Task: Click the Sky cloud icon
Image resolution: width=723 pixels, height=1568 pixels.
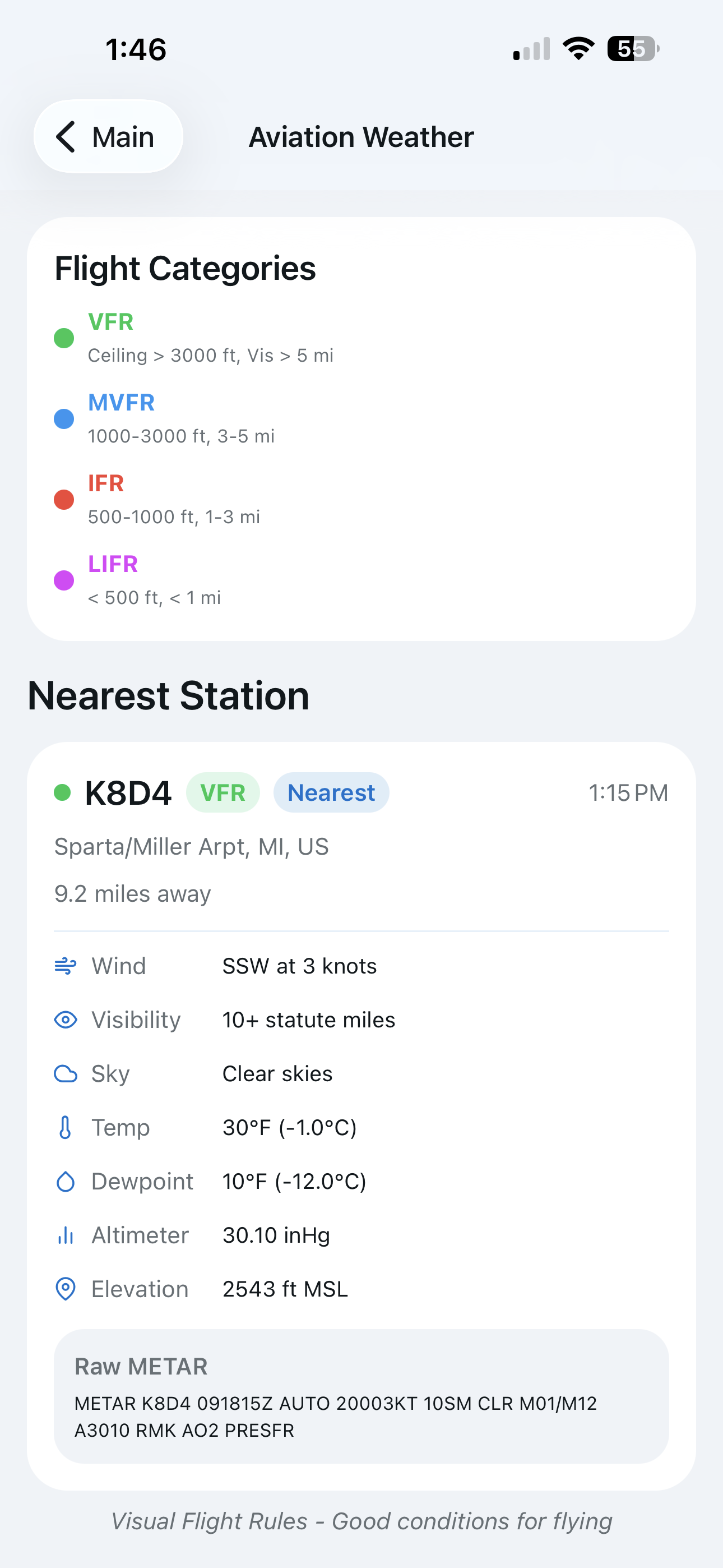Action: point(66,1073)
